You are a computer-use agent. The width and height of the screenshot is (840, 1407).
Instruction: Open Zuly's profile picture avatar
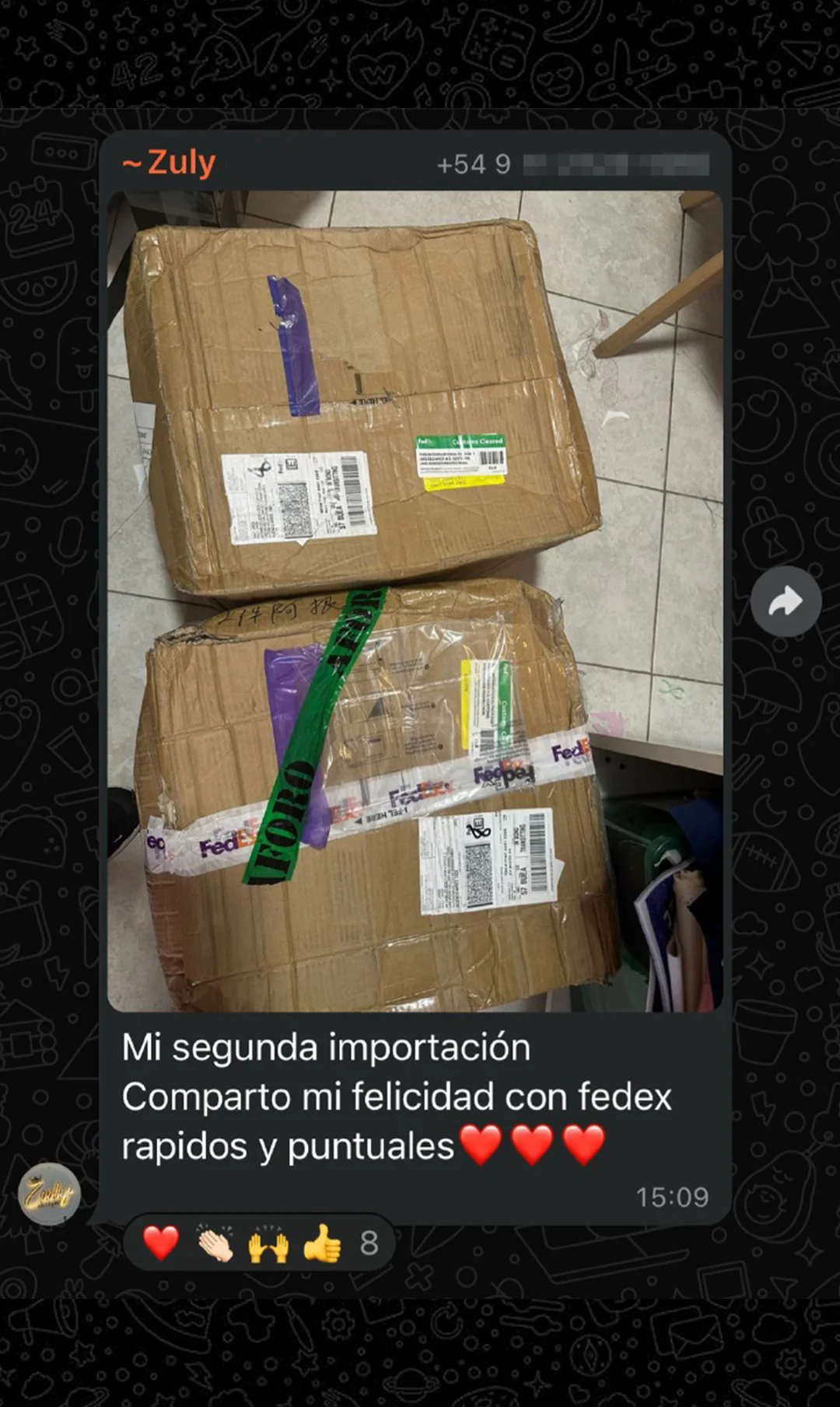pos(49,1194)
